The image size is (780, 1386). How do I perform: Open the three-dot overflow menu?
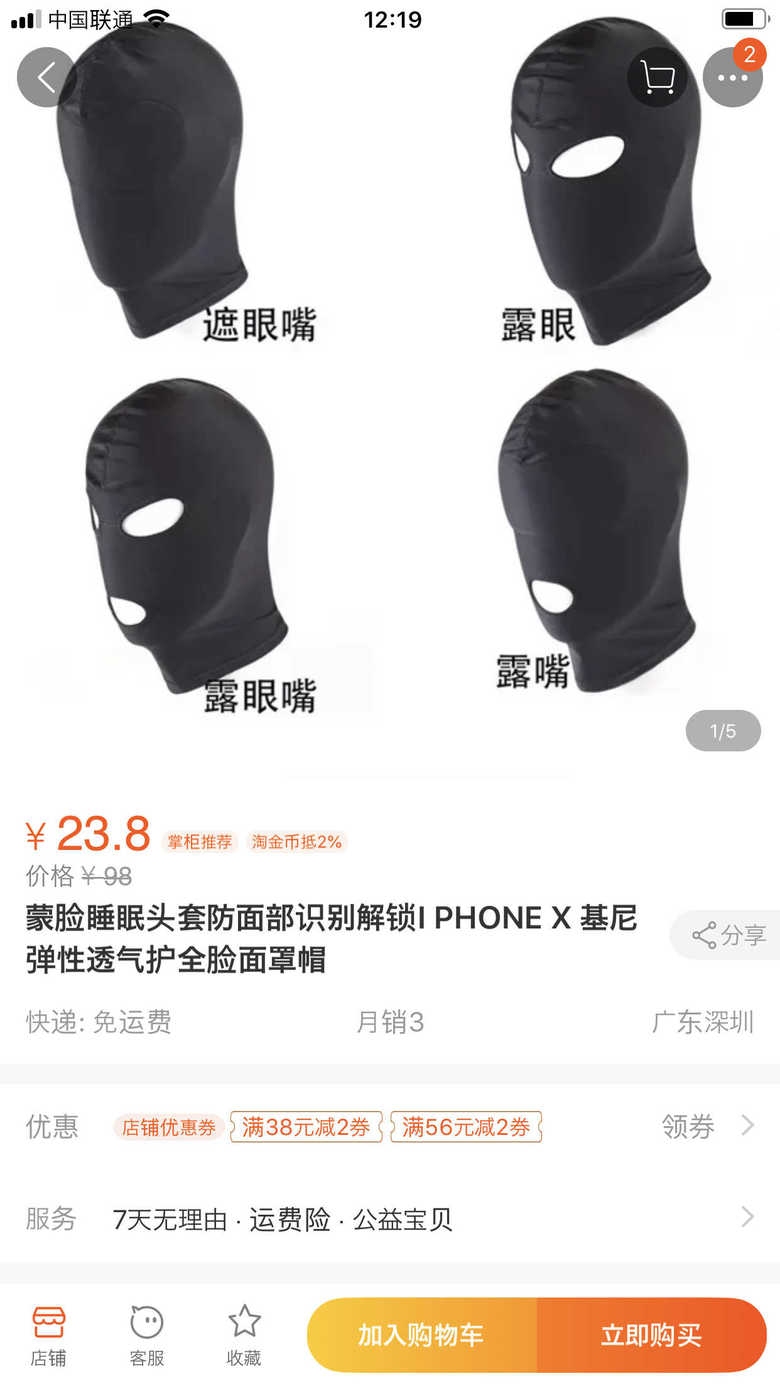click(x=733, y=77)
